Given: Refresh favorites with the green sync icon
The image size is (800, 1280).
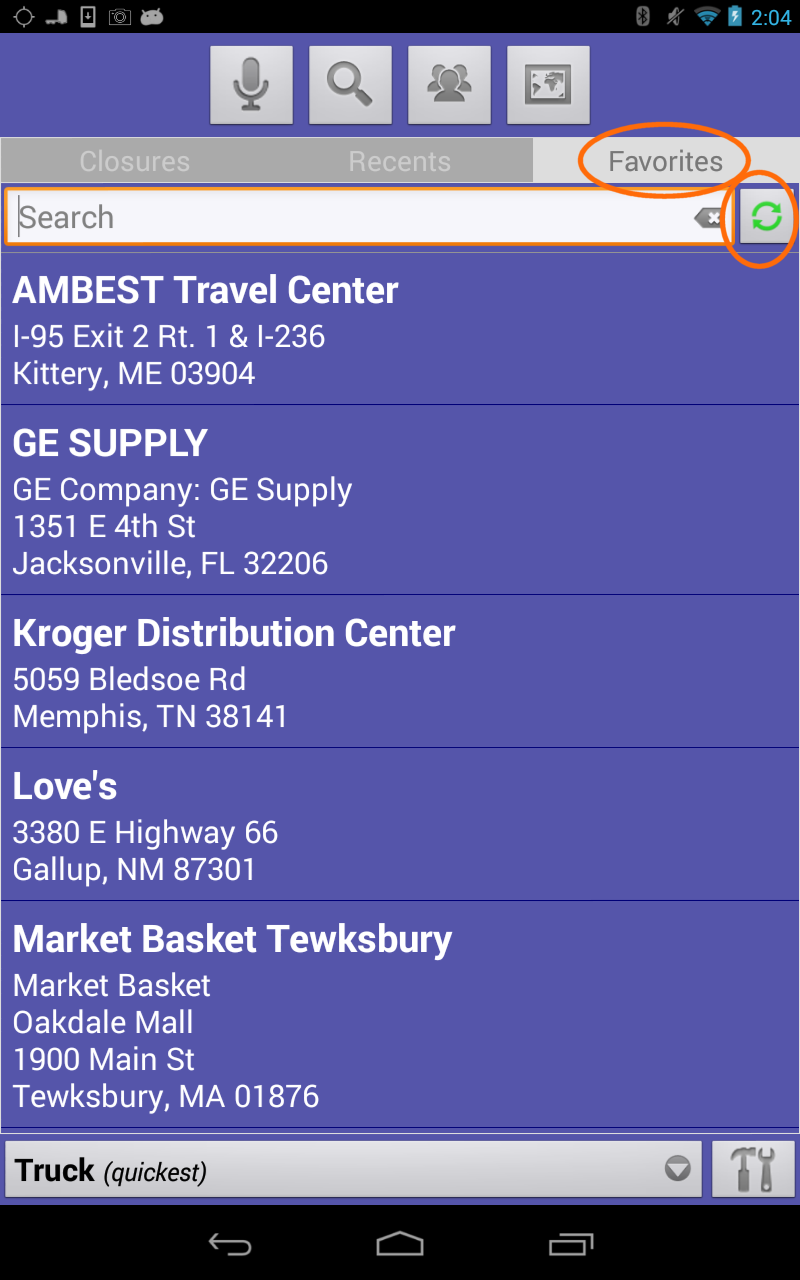Looking at the screenshot, I should pyautogui.click(x=765, y=216).
